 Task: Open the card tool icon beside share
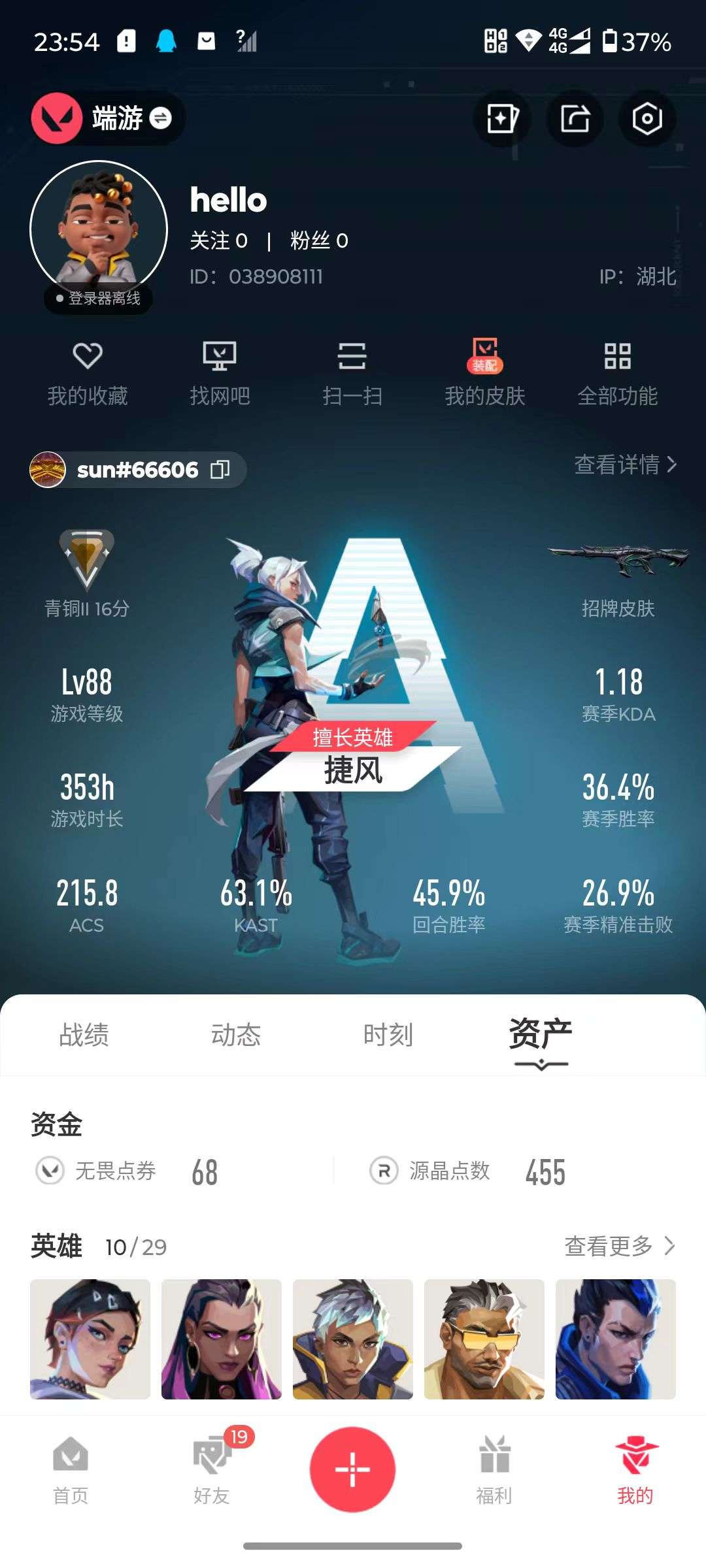502,118
